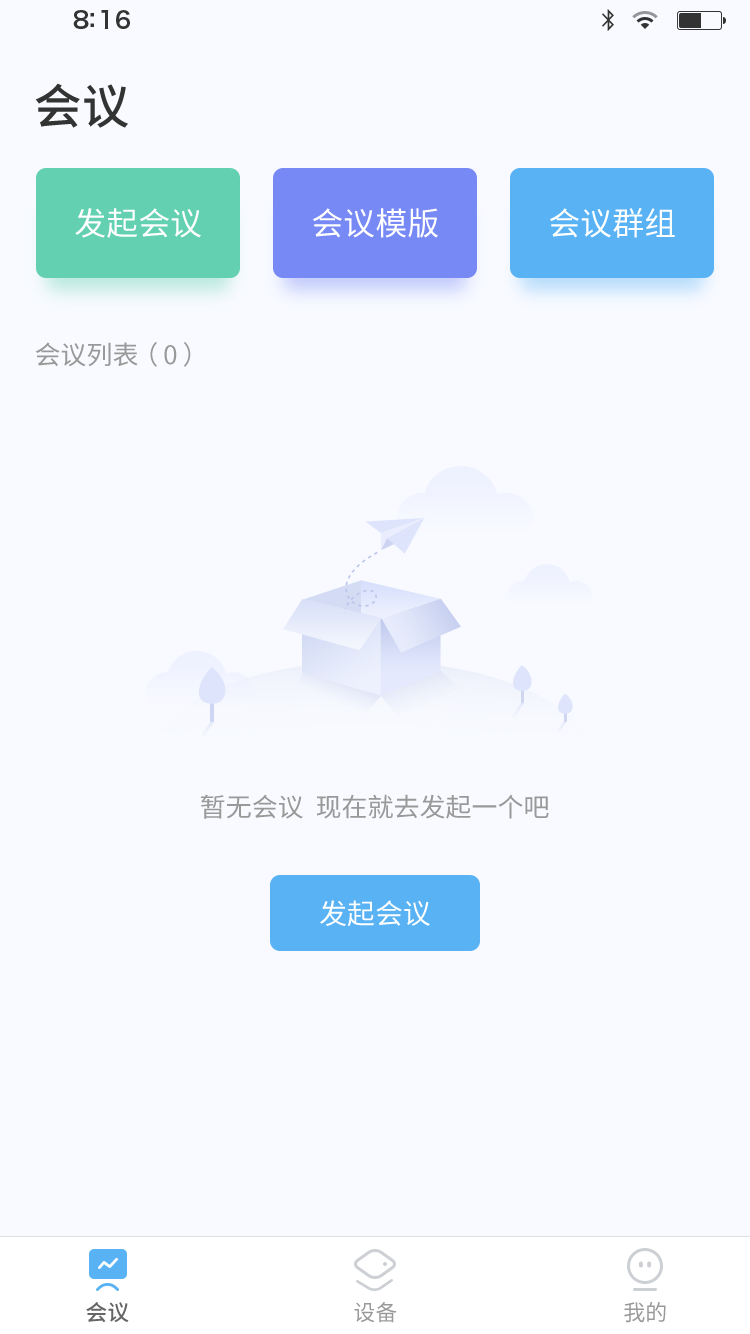
Task: Click the 暂无会议 empty state message
Action: [374, 806]
